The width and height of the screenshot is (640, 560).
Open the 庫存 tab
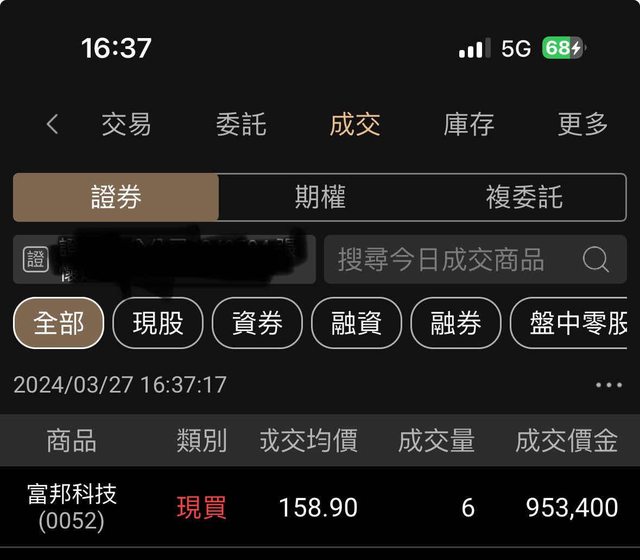tap(469, 124)
